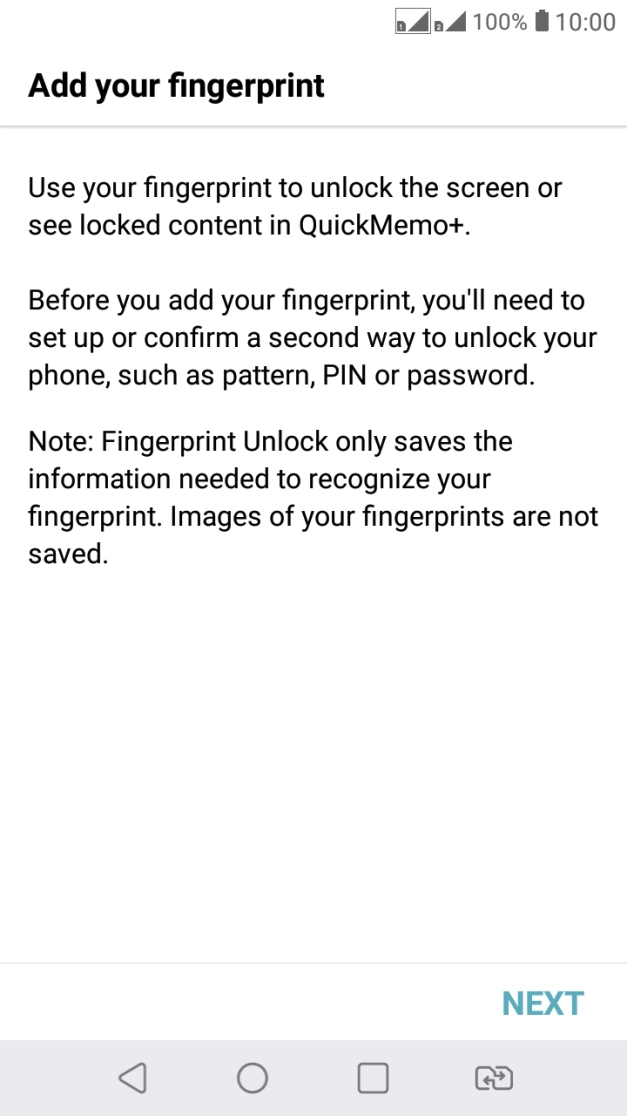This screenshot has height=1116, width=627.
Task: Return to the home screen
Action: click(x=252, y=1077)
